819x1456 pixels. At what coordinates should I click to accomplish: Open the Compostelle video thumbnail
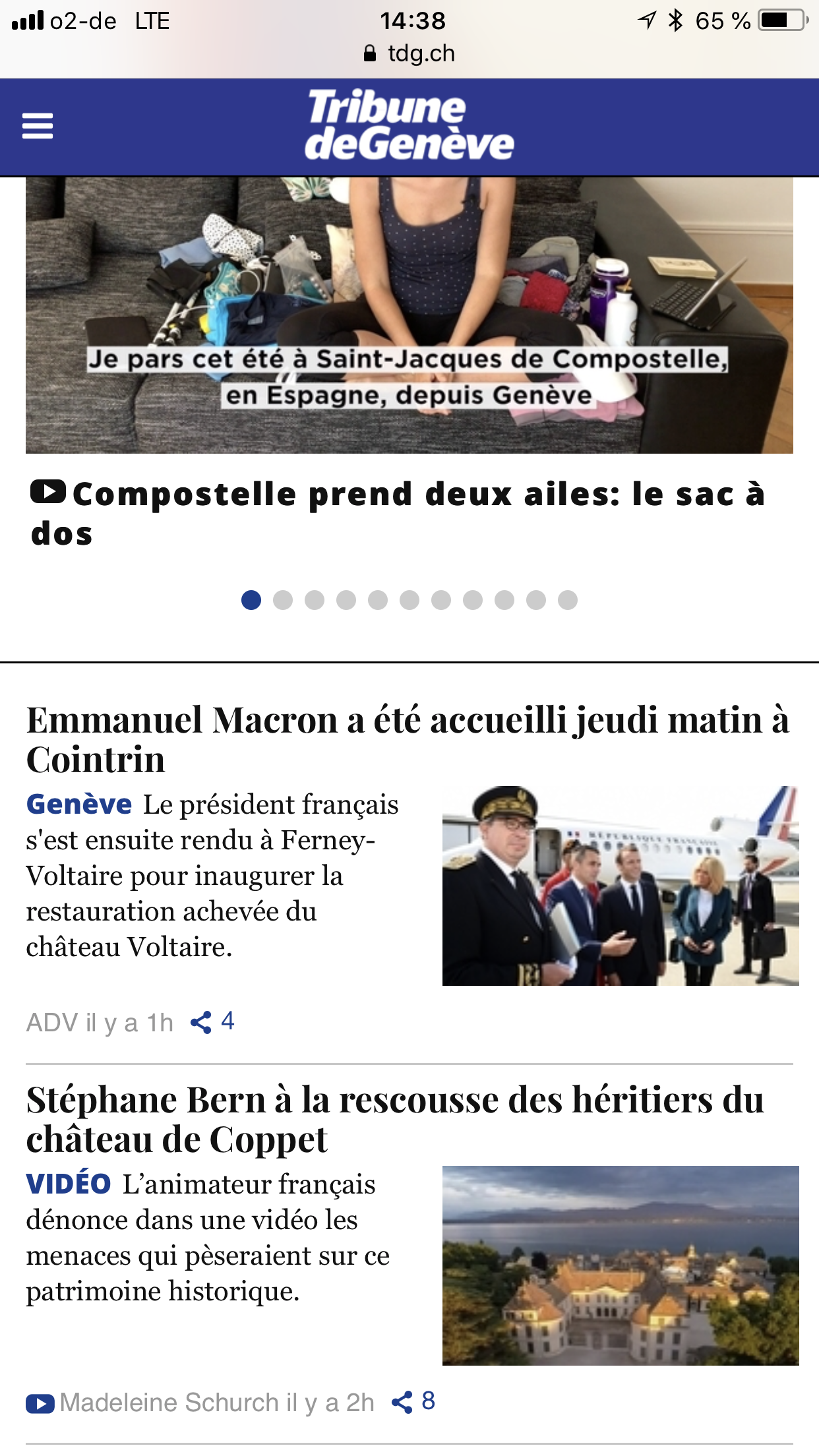pyautogui.click(x=409, y=315)
